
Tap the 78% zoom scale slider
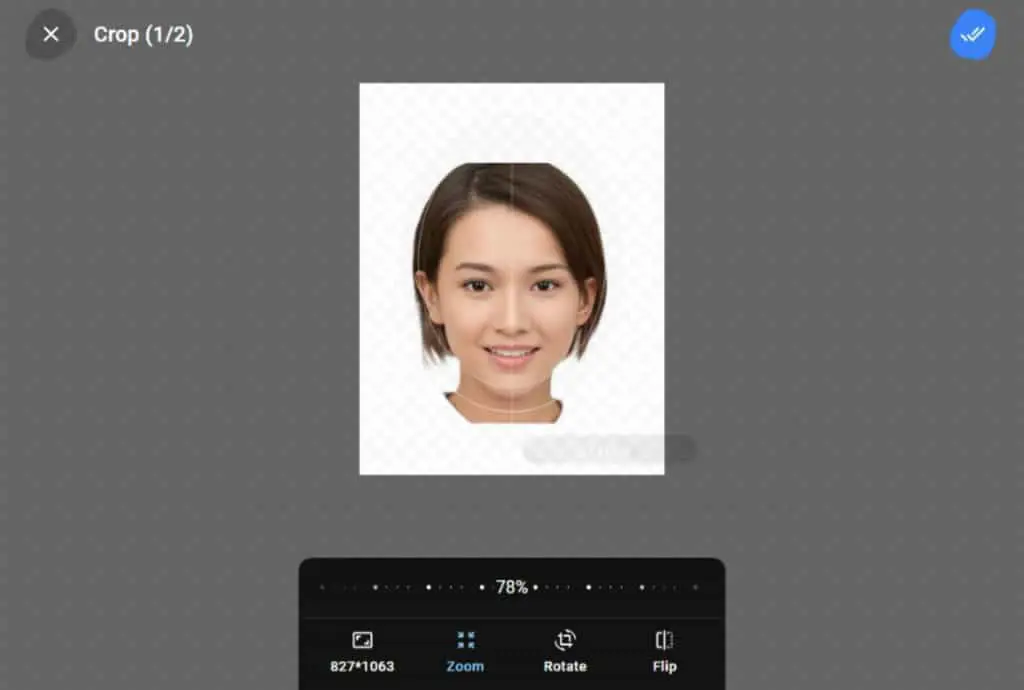pos(511,587)
